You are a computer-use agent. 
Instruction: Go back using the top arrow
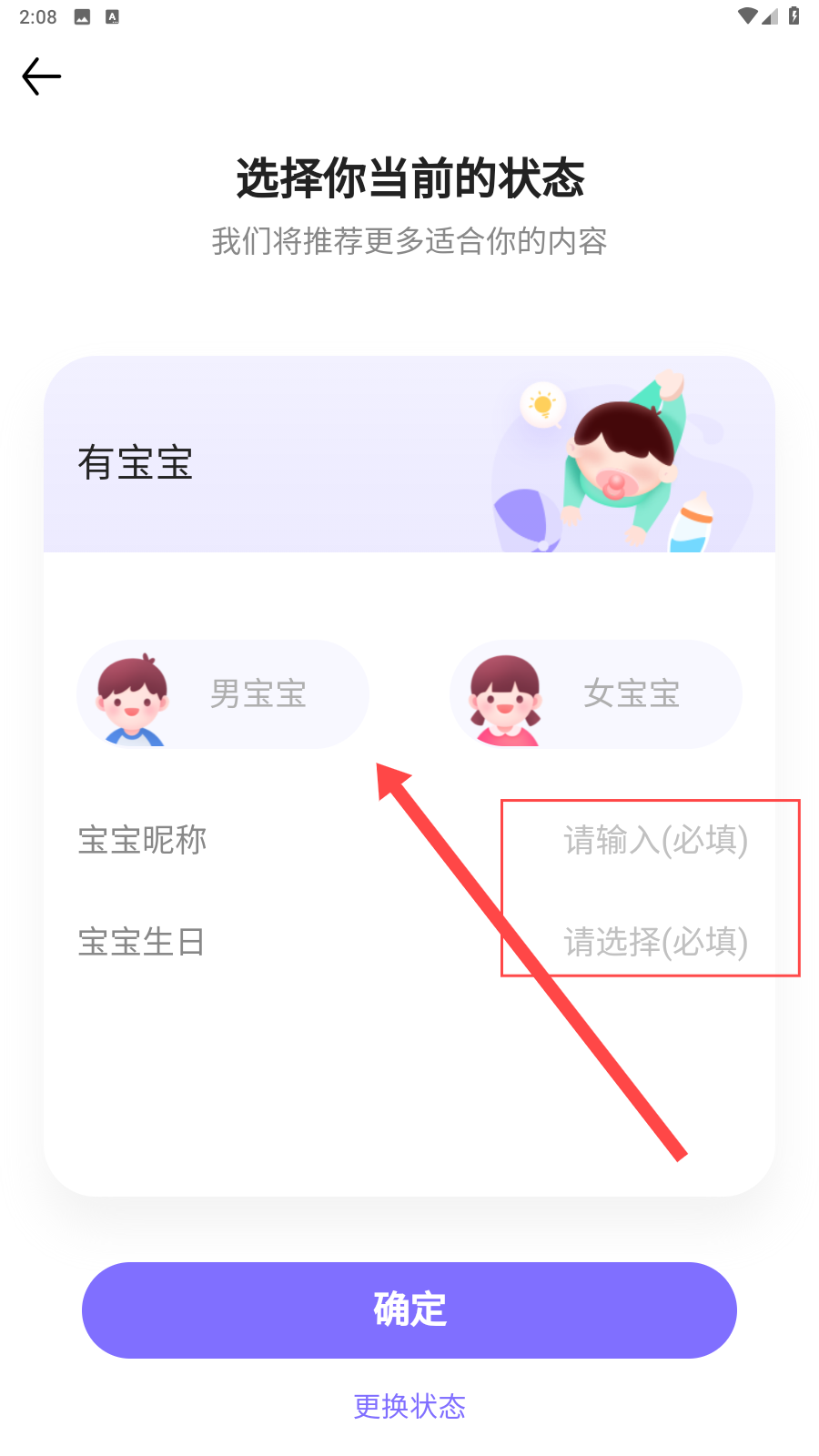pyautogui.click(x=41, y=76)
